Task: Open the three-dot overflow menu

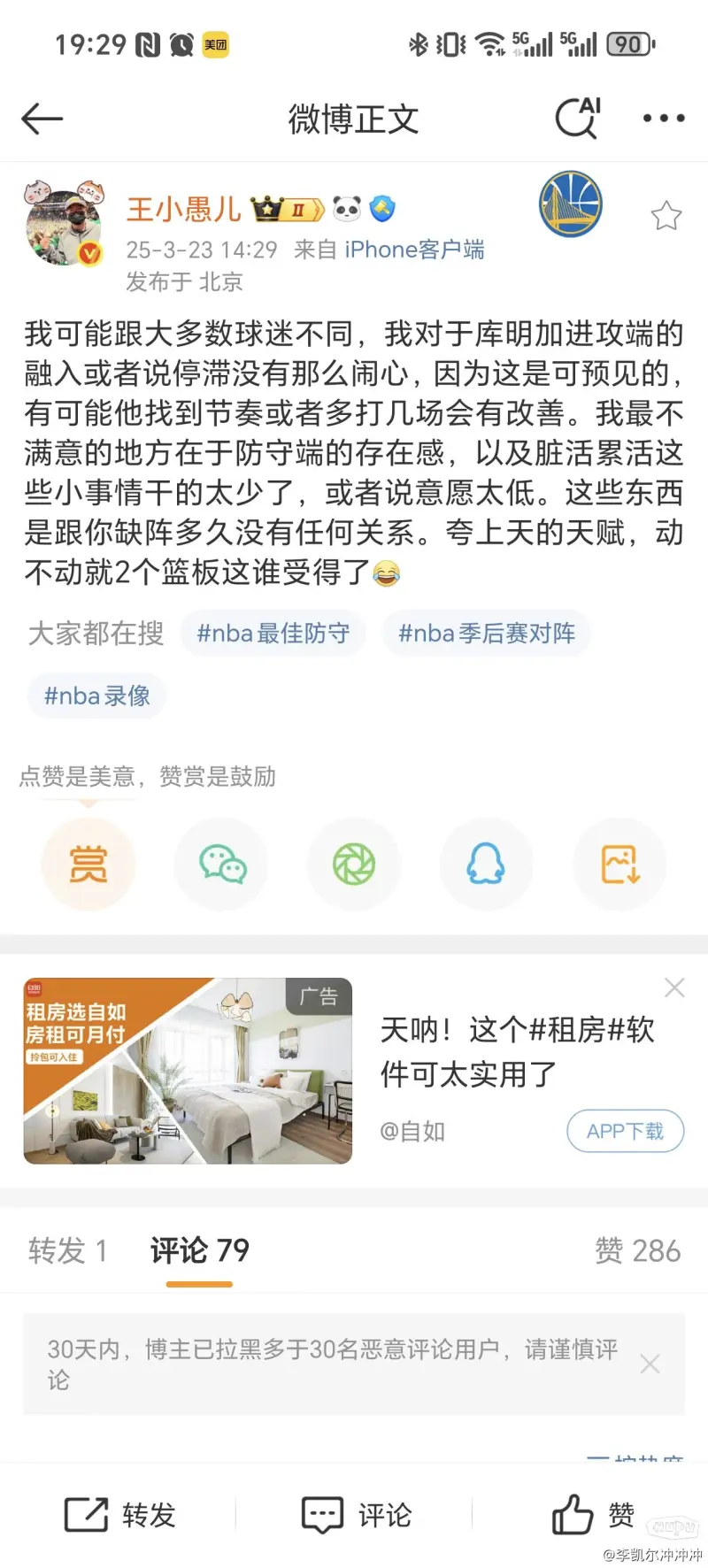Action: [x=664, y=119]
